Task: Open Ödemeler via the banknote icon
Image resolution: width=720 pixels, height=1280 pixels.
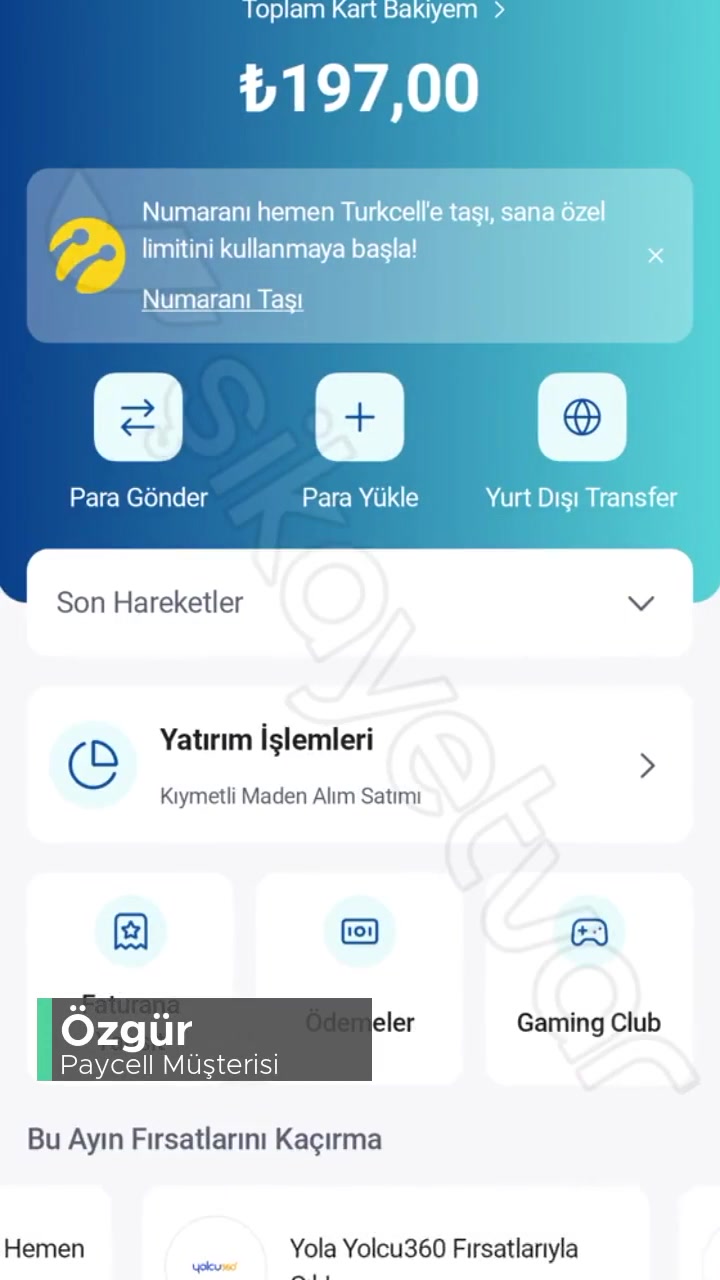Action: click(359, 931)
